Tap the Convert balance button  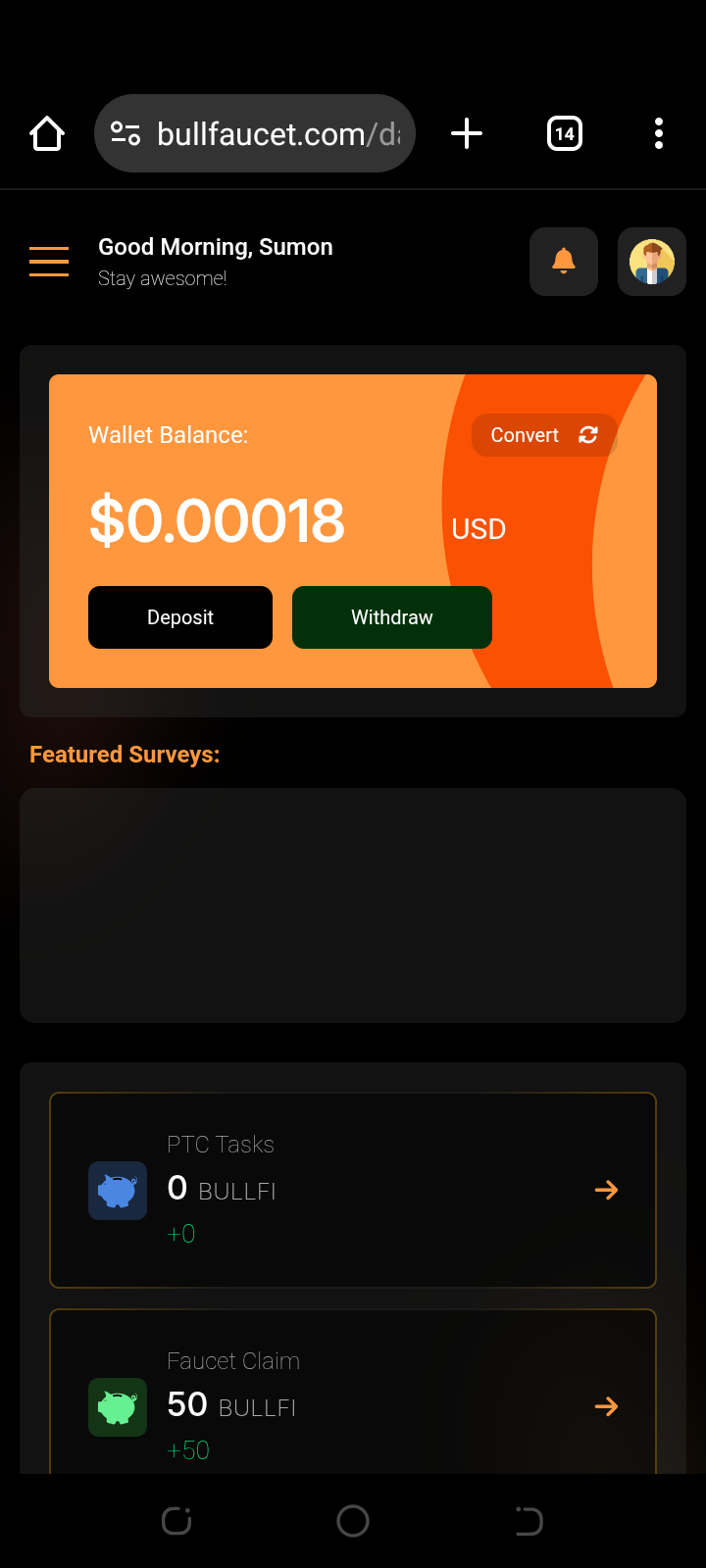[544, 435]
